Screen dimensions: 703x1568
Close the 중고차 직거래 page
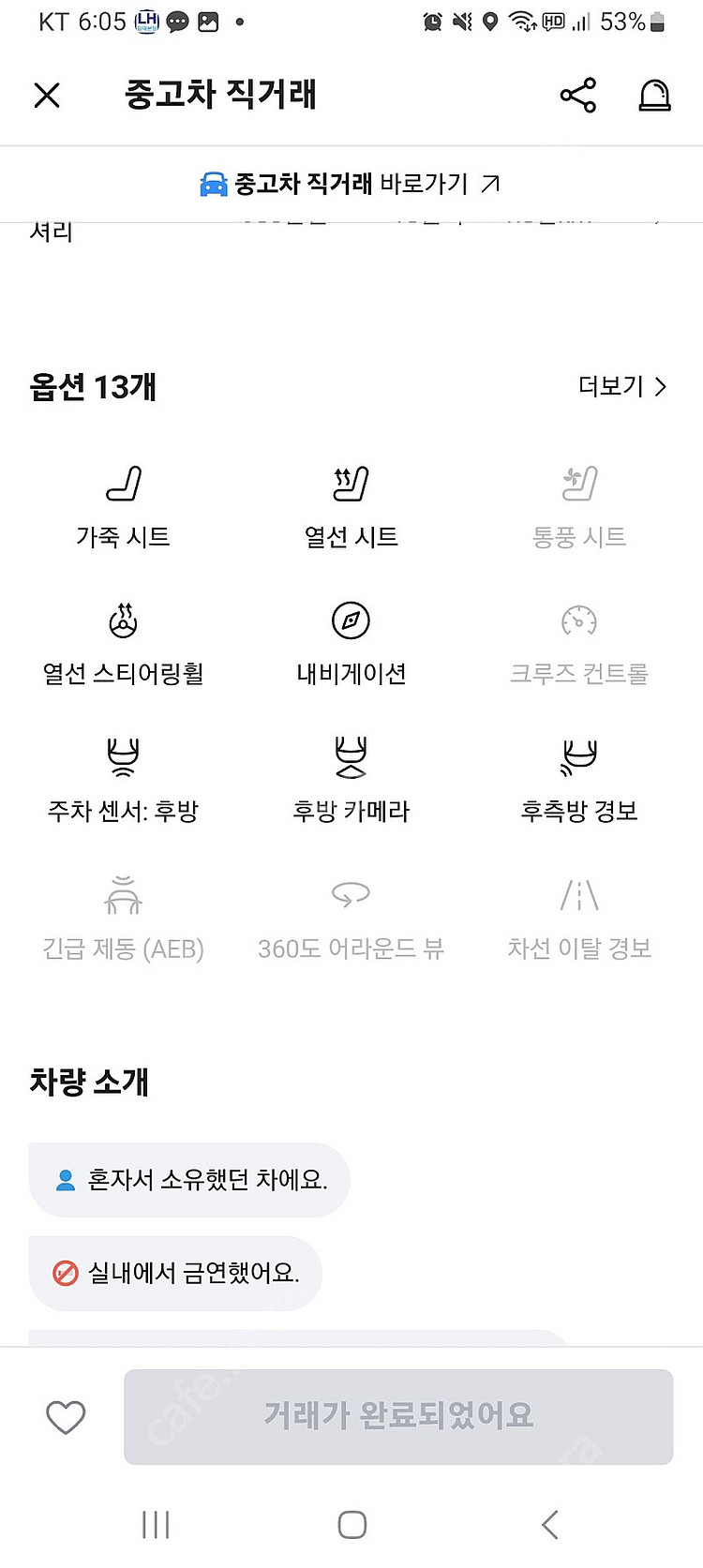(47, 95)
